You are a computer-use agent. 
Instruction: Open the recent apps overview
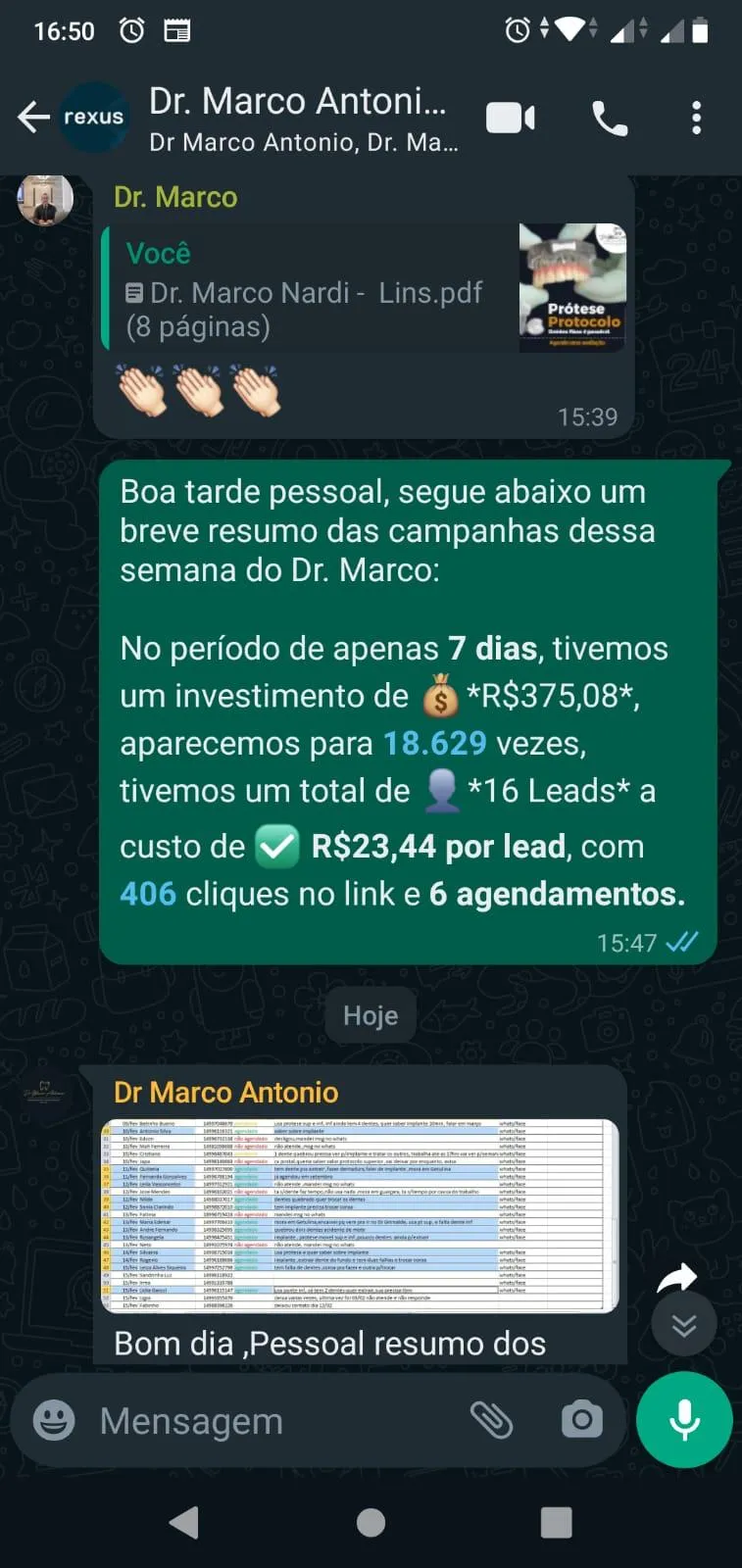[556, 1522]
